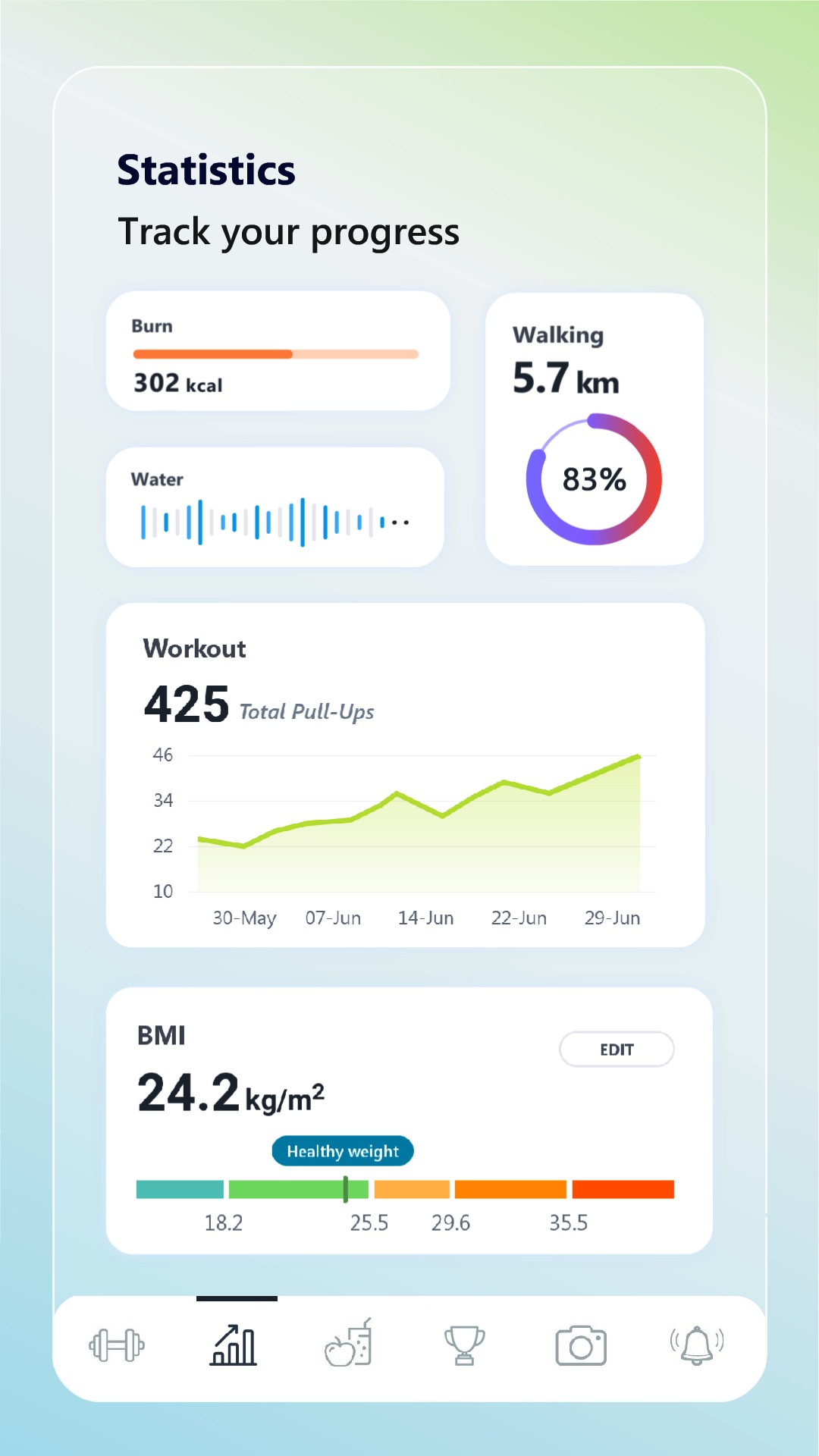Go to the camera tab
The height and width of the screenshot is (1456, 819).
point(581,1345)
